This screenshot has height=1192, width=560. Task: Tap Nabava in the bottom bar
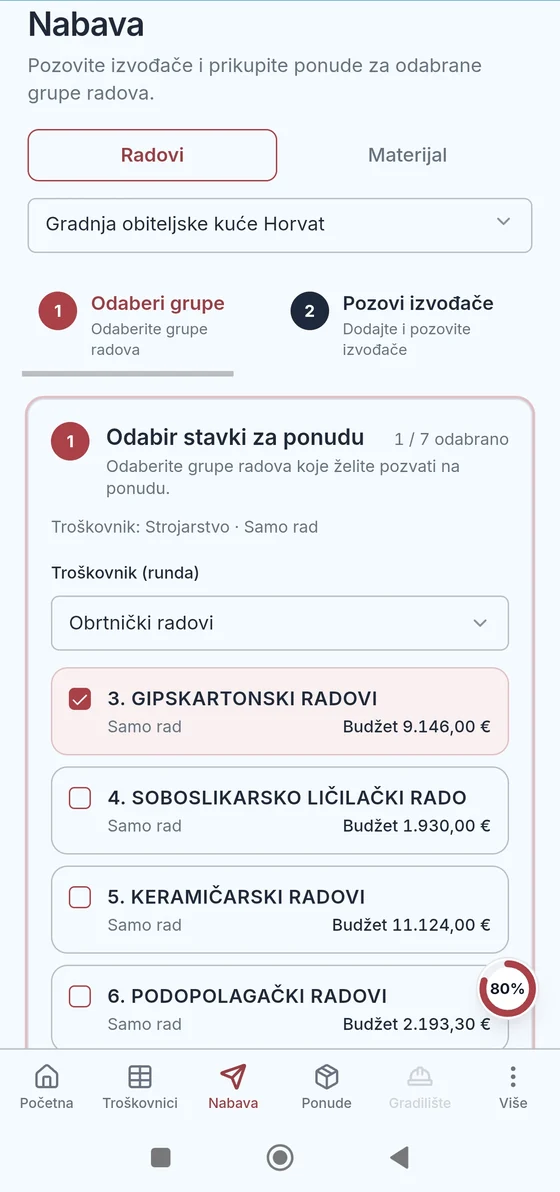click(x=233, y=1087)
